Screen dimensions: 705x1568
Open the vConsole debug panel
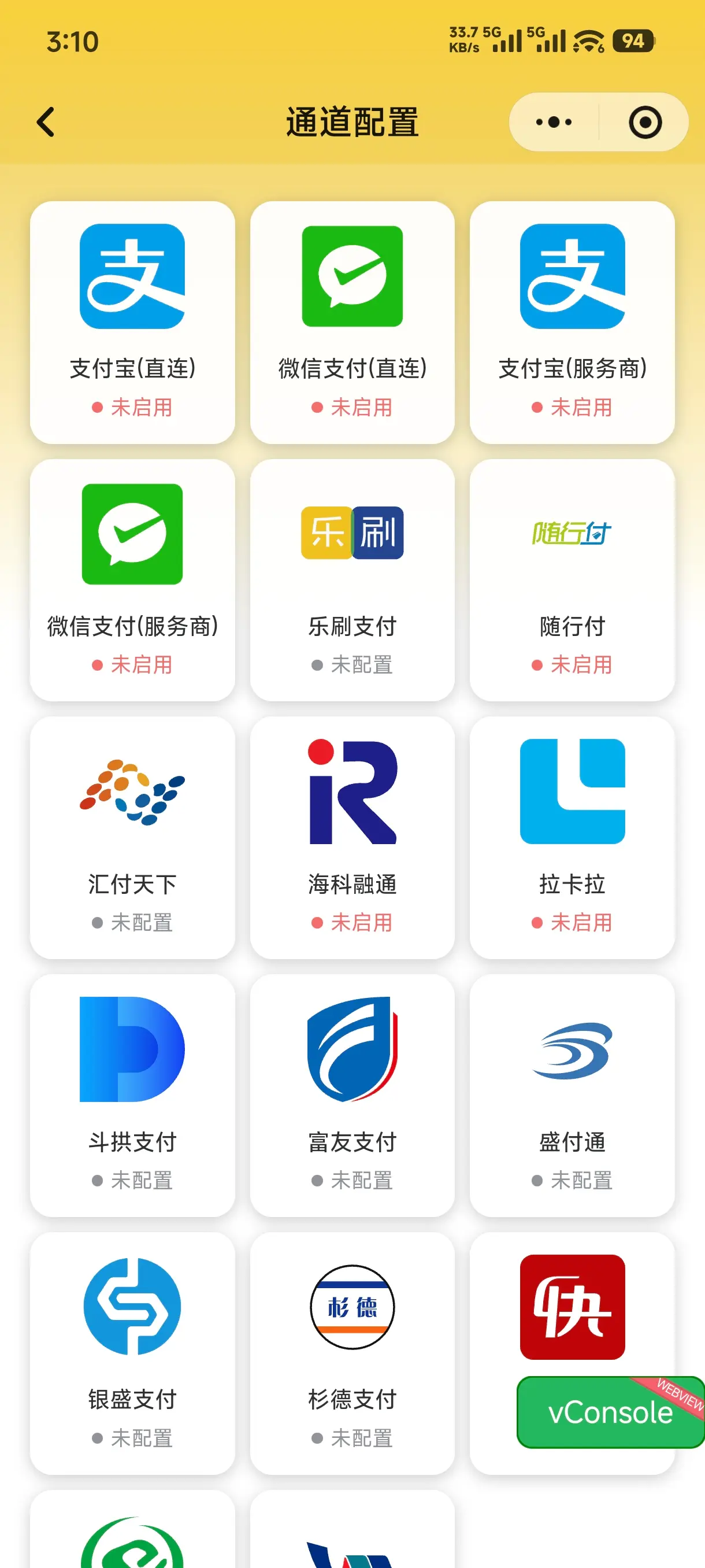608,1412
